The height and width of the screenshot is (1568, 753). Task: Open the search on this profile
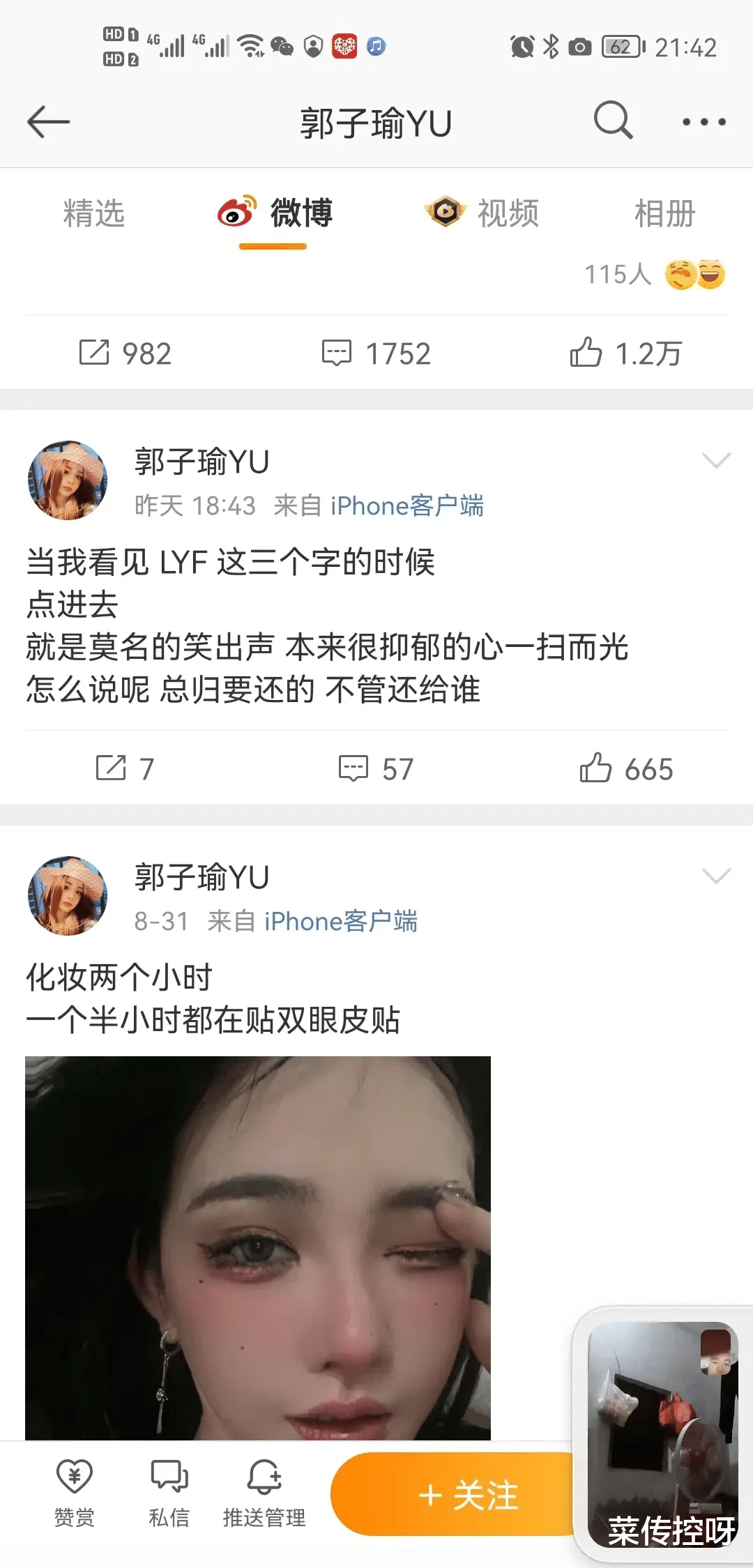(611, 121)
